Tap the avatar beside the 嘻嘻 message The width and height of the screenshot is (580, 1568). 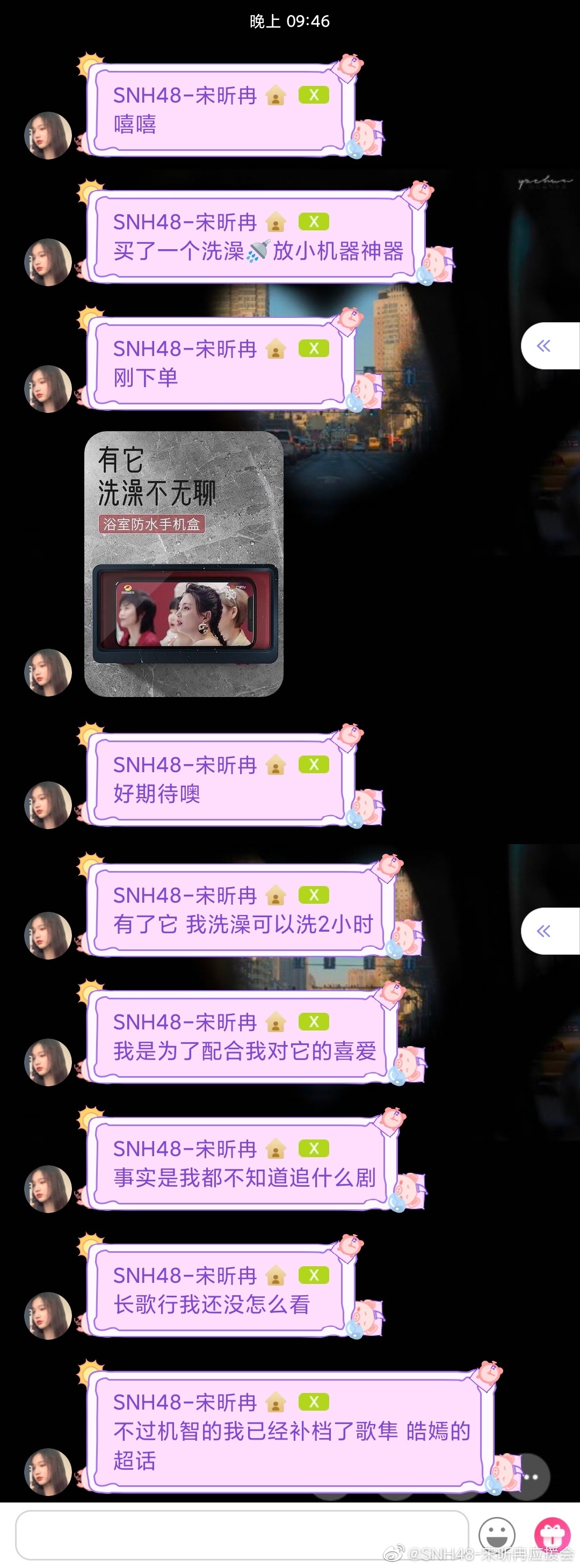[48, 136]
